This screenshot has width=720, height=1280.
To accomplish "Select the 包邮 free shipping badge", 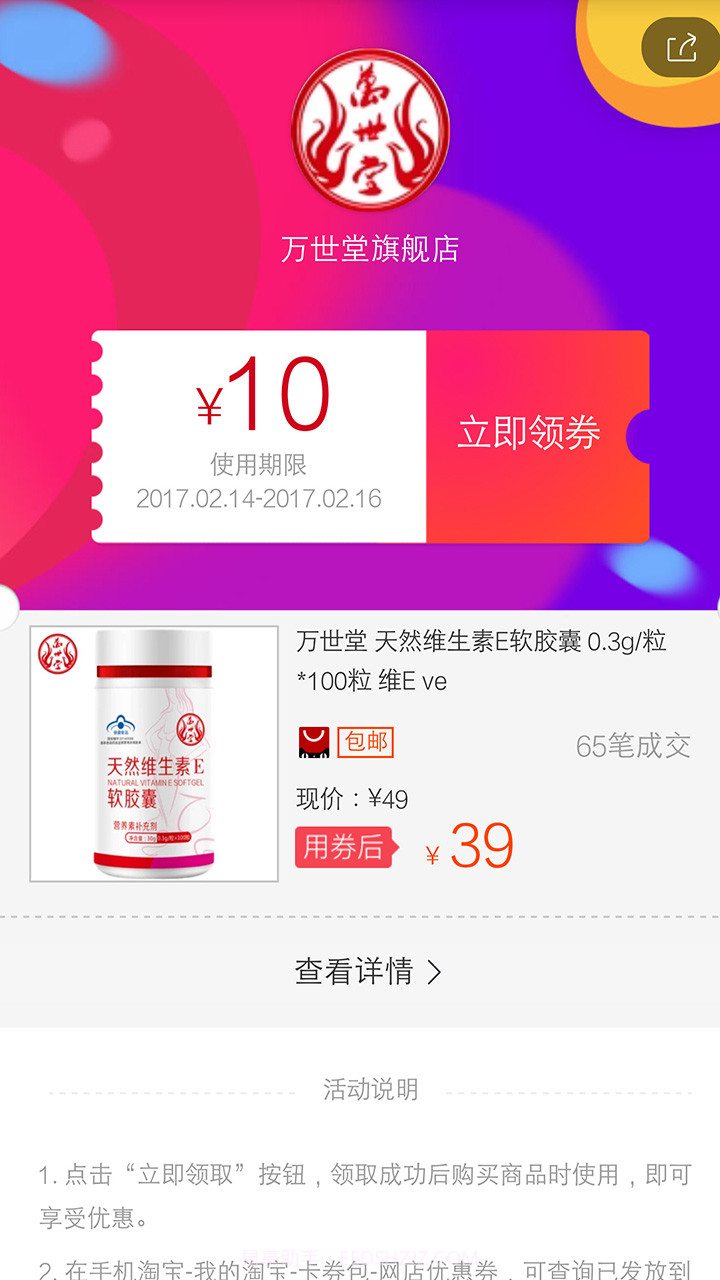I will click(x=364, y=741).
